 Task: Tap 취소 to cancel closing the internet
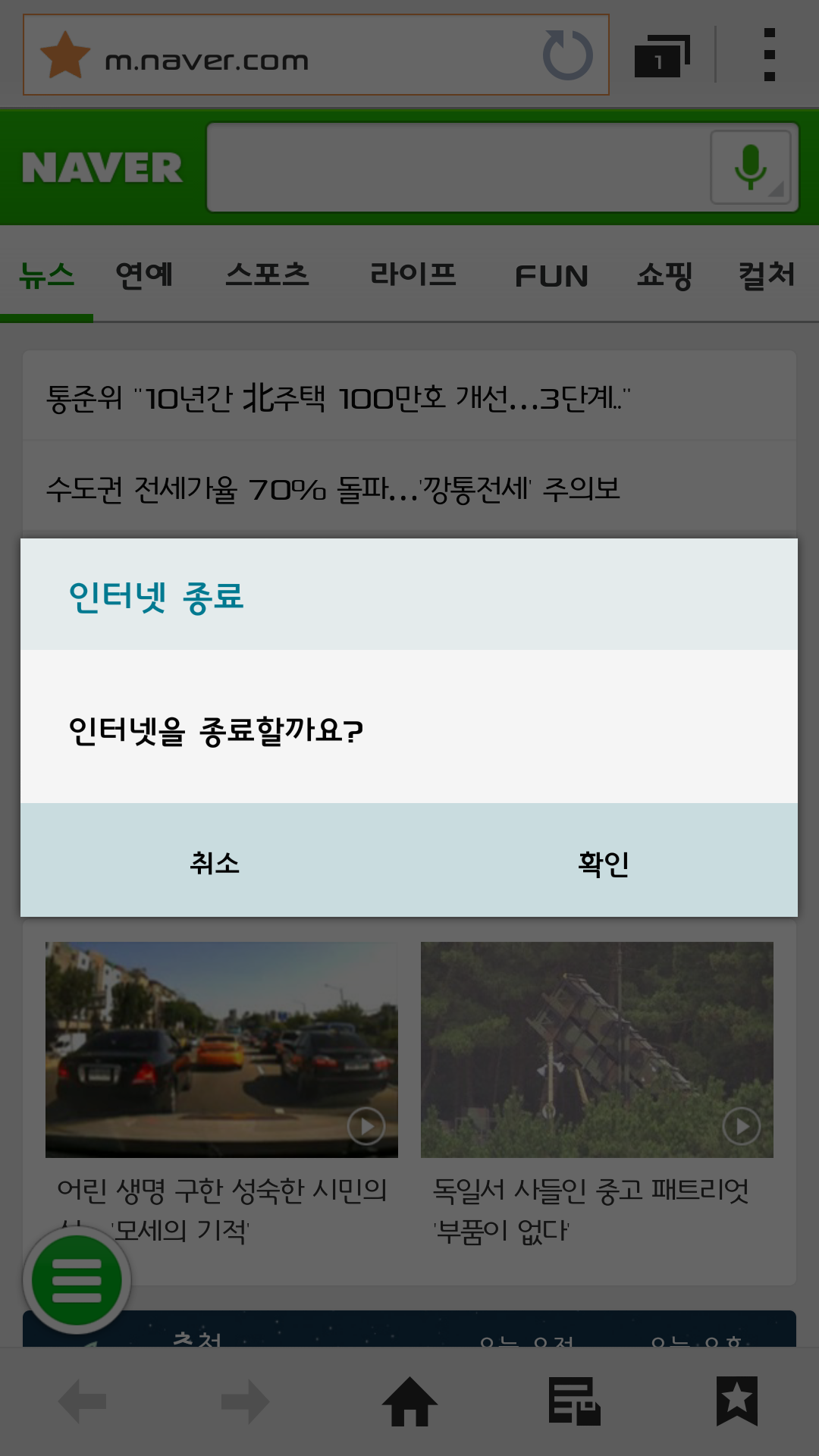215,862
